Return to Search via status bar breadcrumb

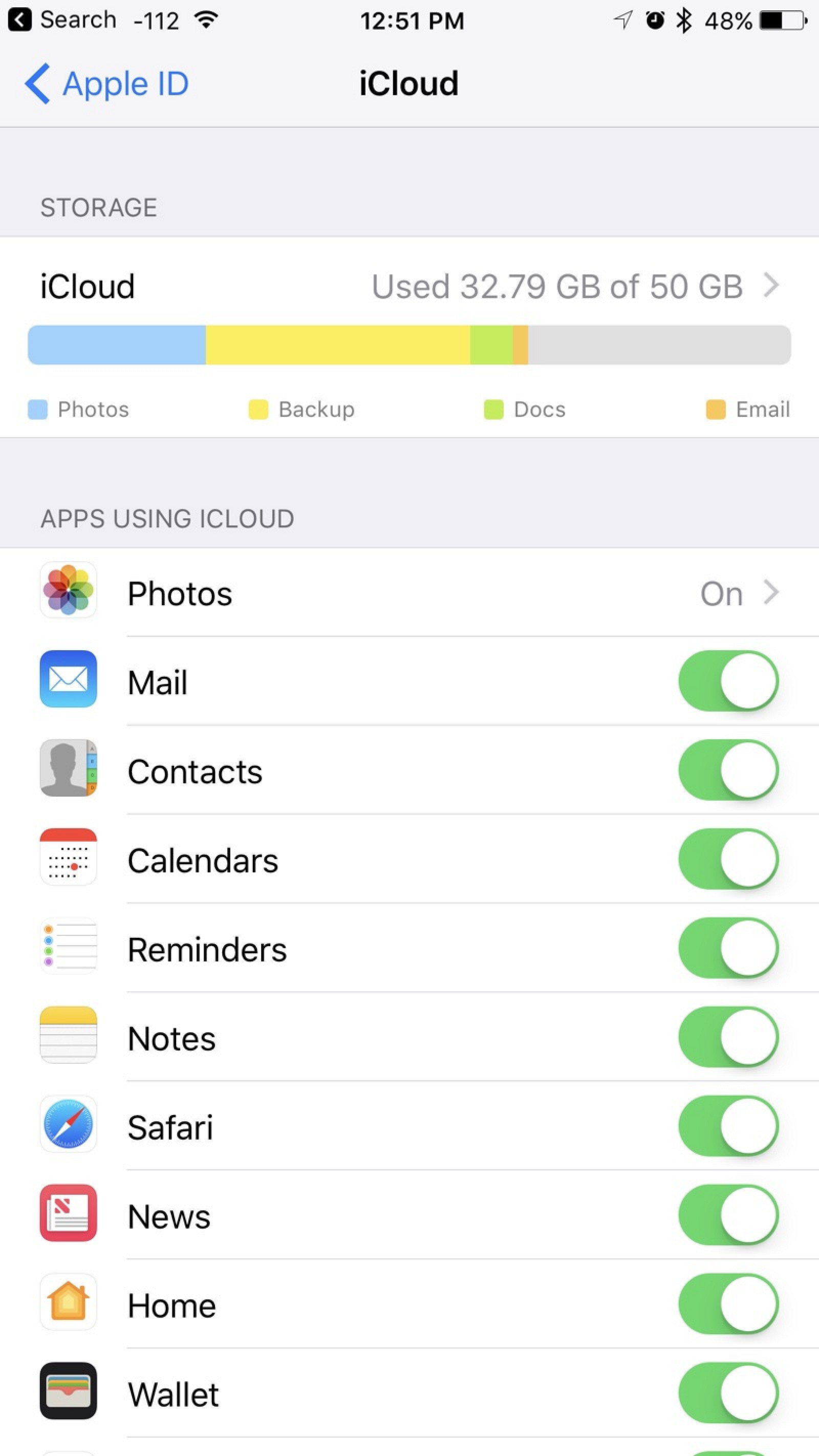[62, 20]
